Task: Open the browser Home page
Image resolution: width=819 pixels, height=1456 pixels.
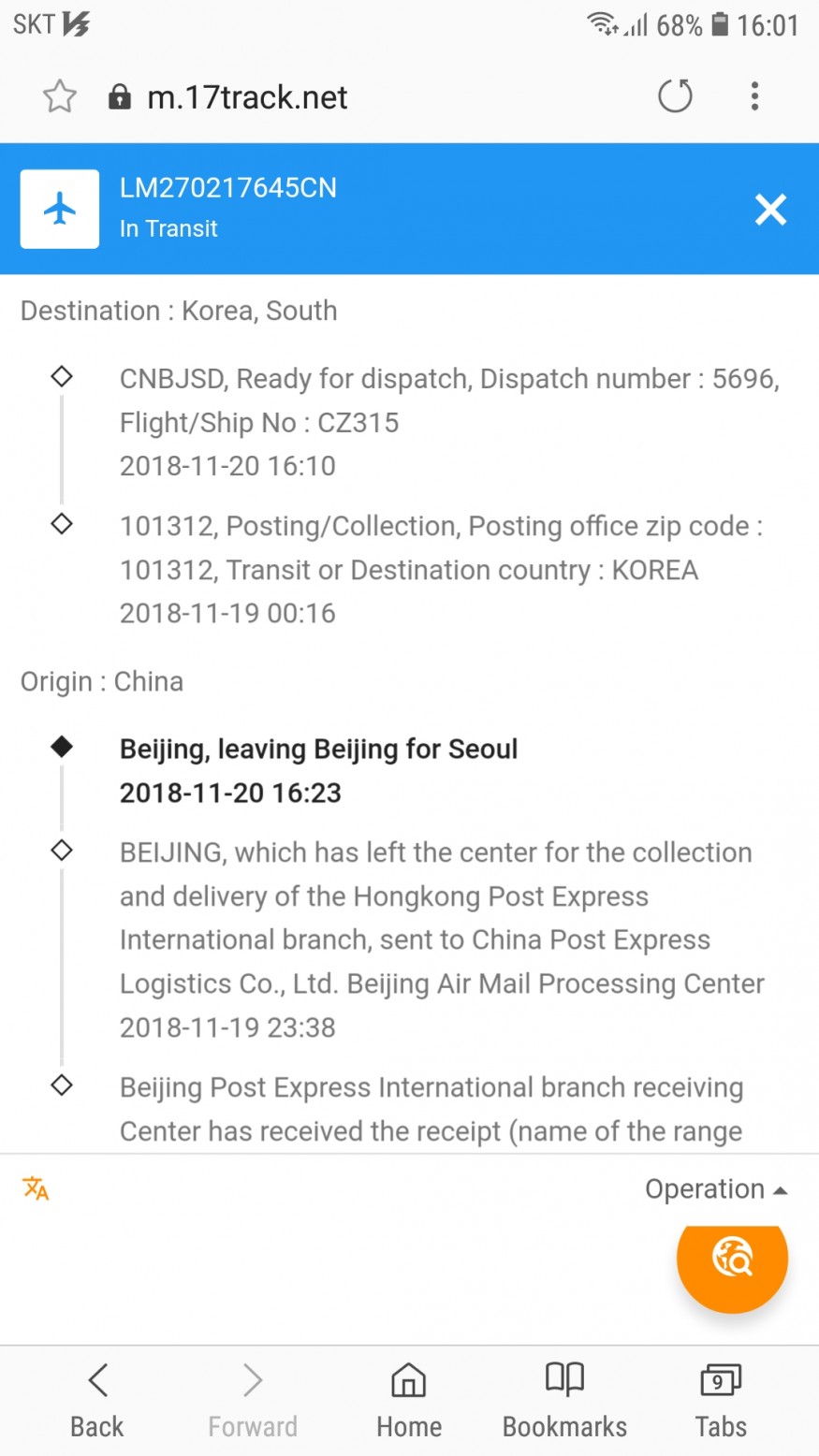Action: pos(409,1400)
